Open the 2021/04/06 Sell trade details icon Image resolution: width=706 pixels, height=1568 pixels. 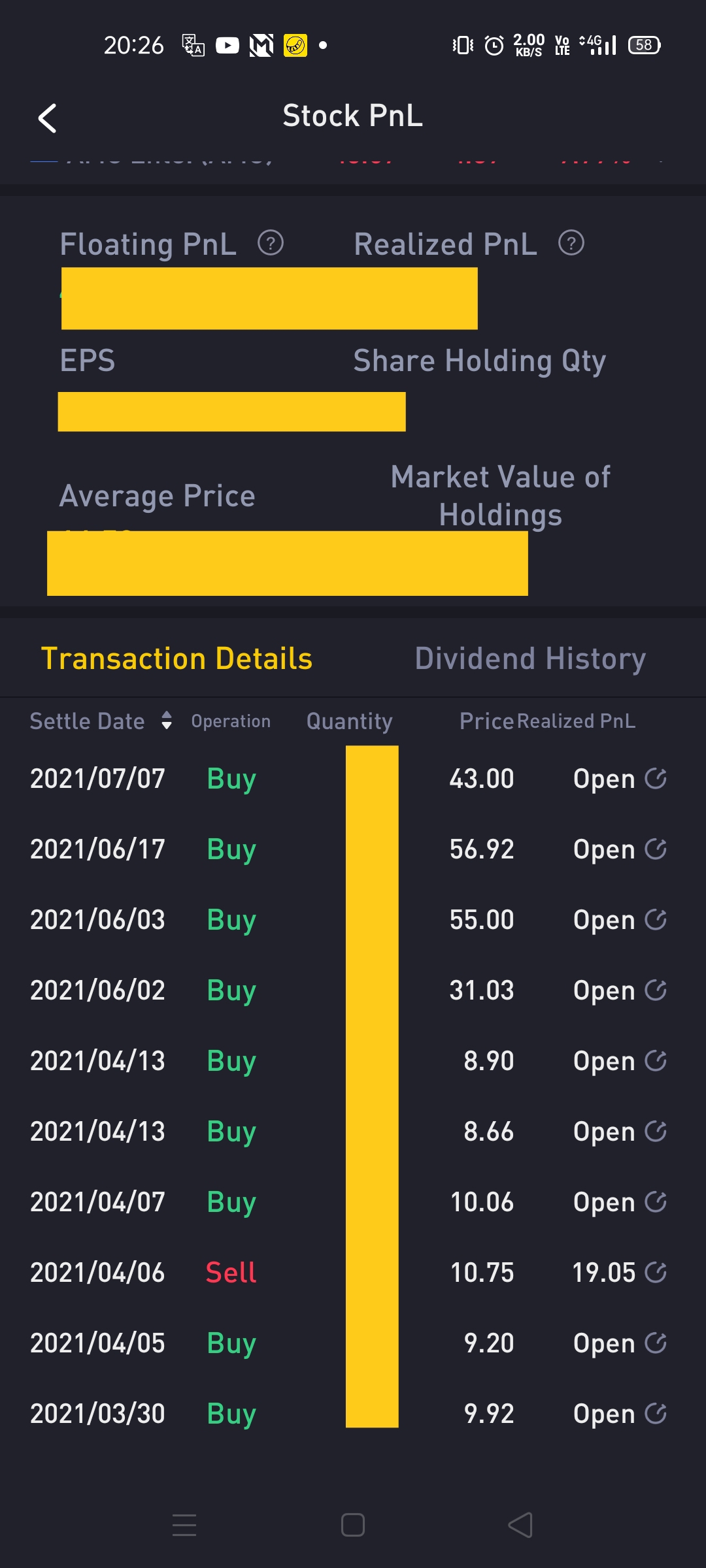click(x=656, y=1272)
